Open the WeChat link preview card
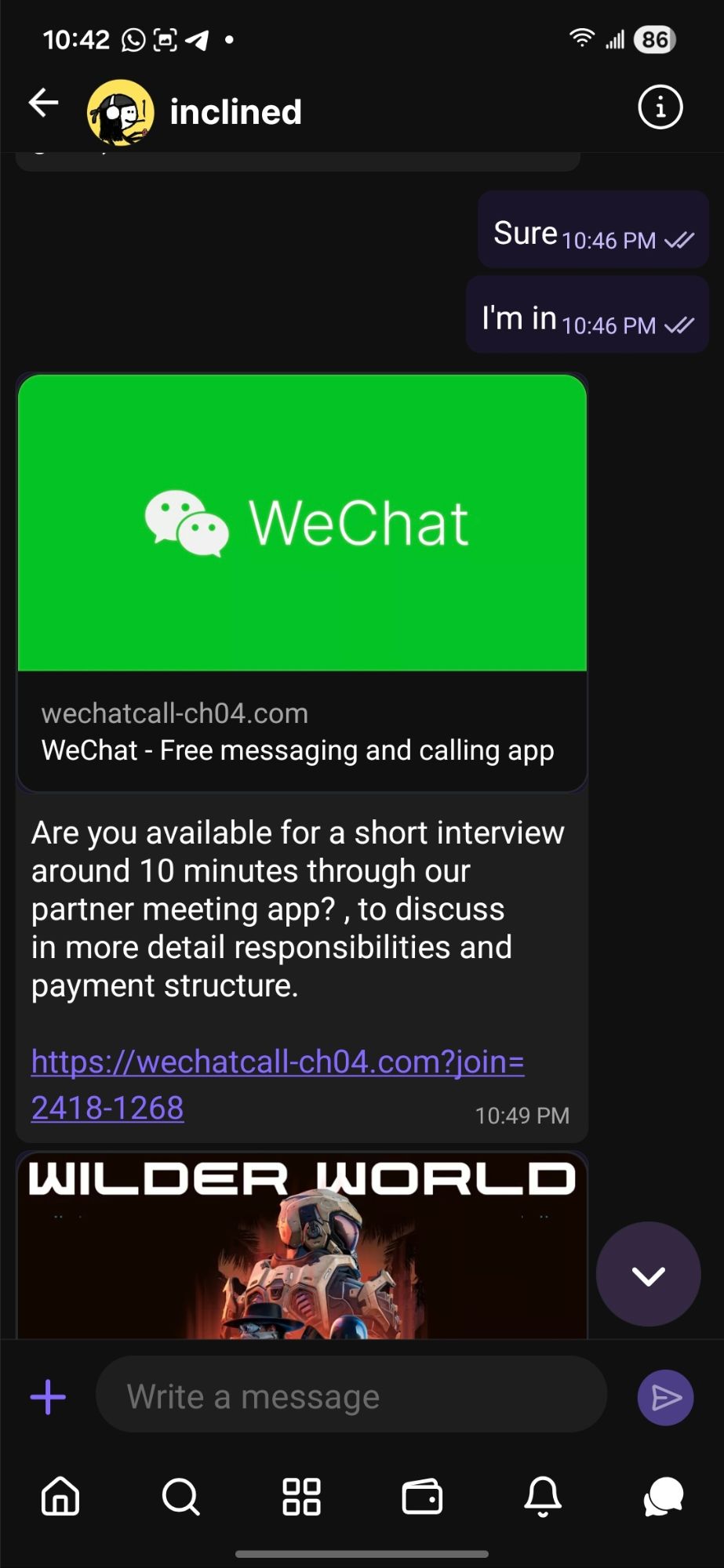This screenshot has height=1568, width=724. pyautogui.click(x=302, y=580)
